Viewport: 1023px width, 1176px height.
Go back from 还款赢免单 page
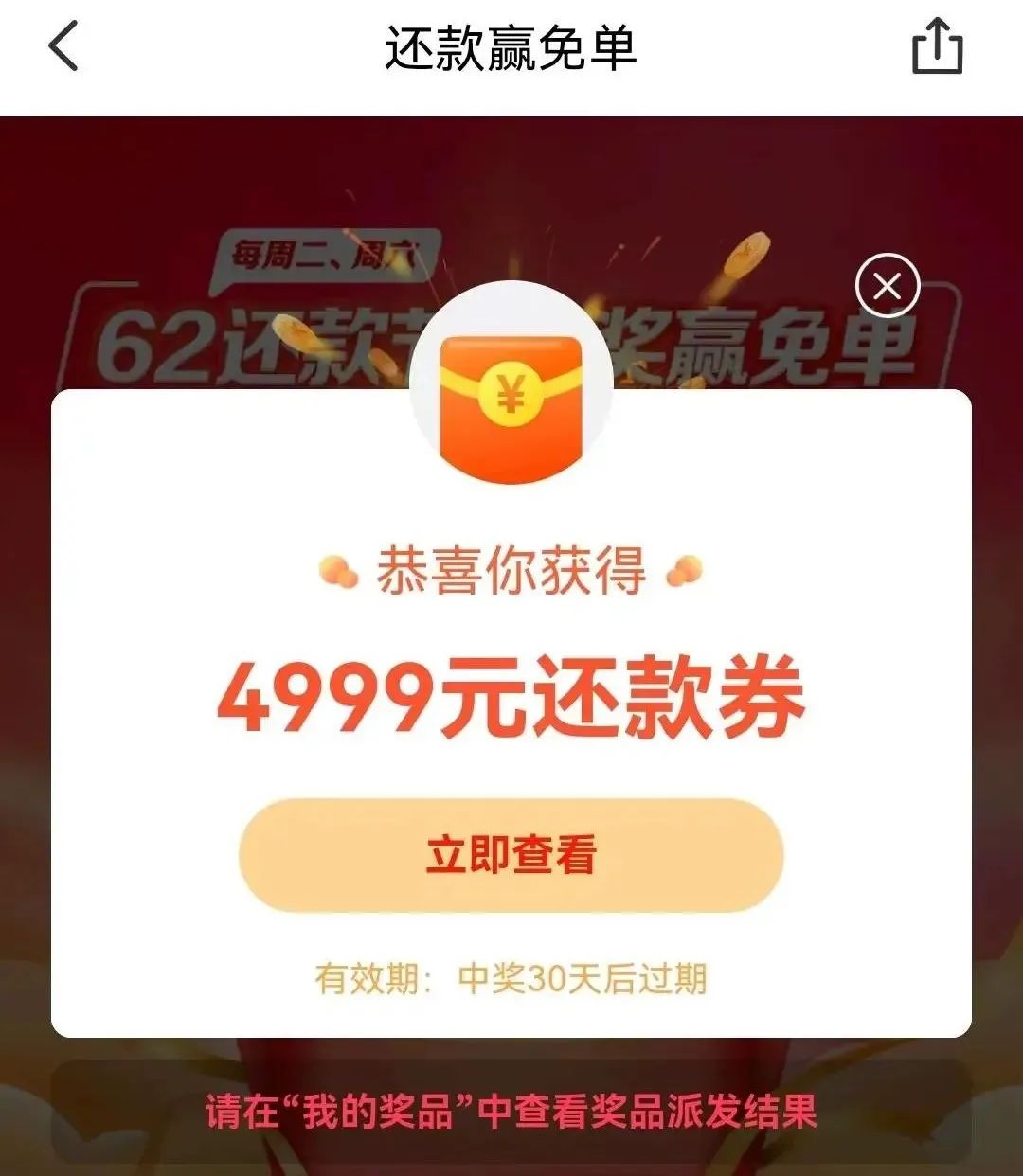click(63, 46)
